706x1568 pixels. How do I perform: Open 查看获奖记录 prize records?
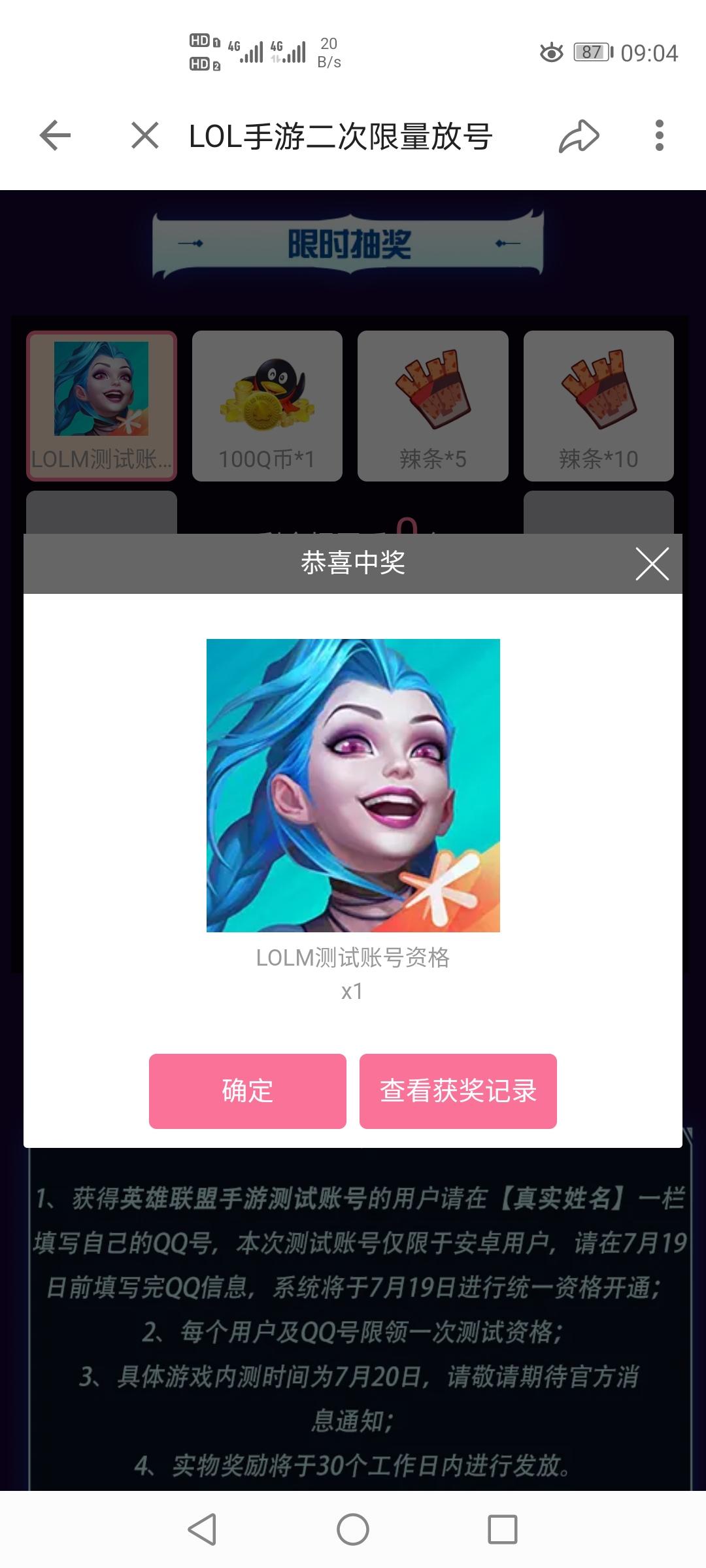(x=458, y=1090)
